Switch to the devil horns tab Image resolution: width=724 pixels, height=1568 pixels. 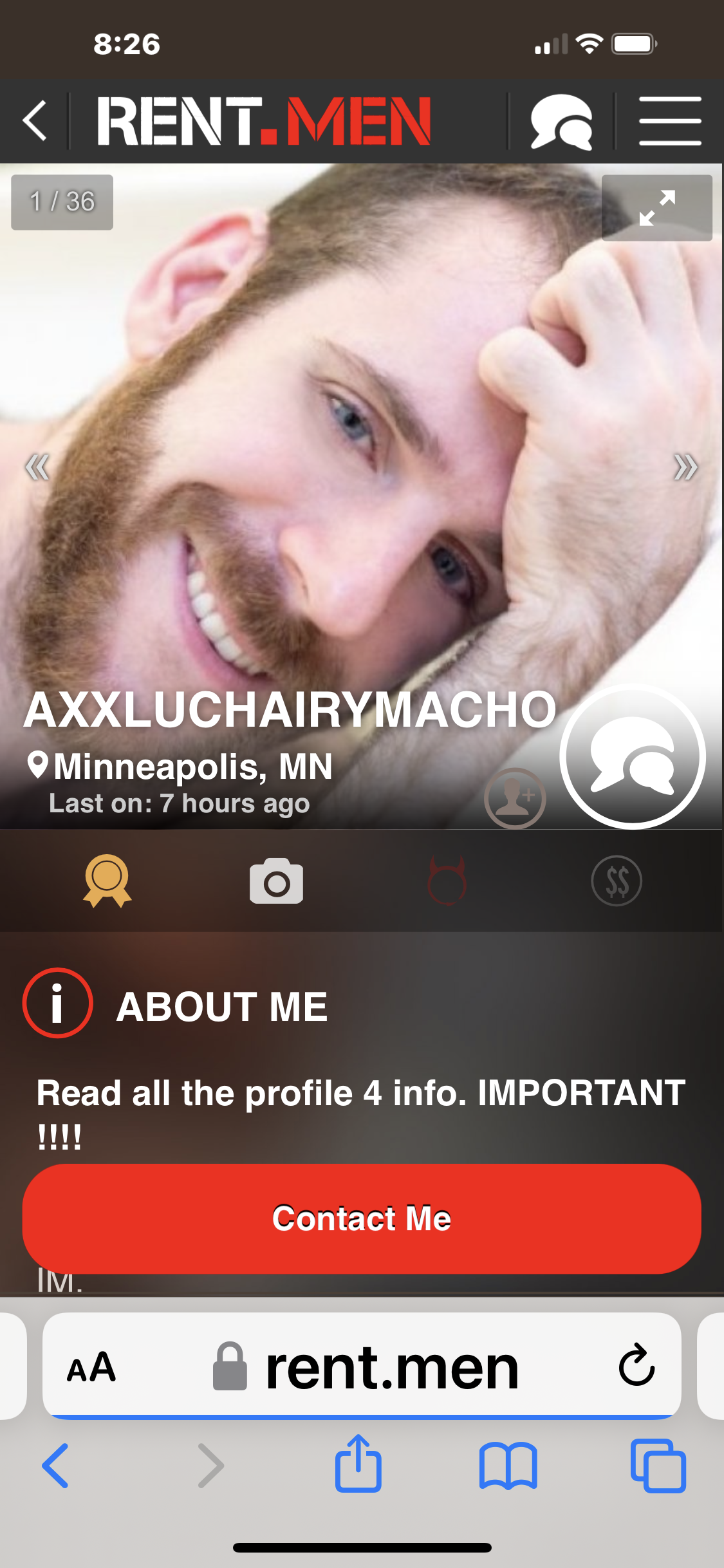point(447,881)
